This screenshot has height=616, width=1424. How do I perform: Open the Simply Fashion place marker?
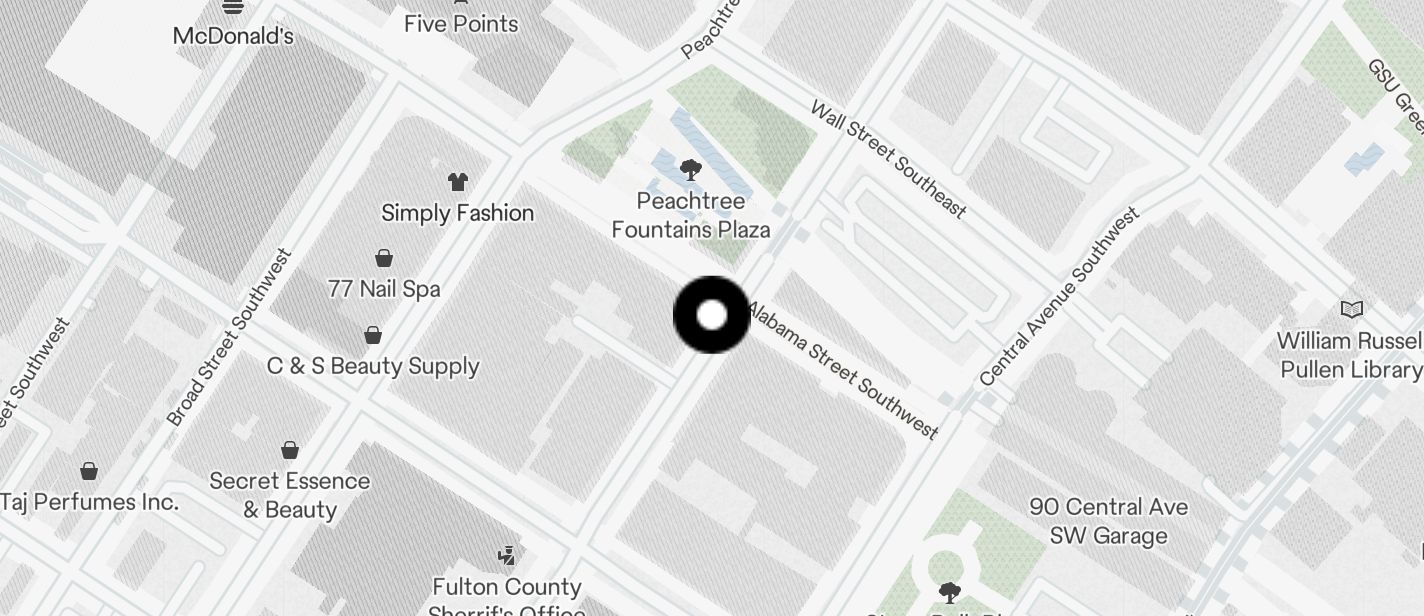pyautogui.click(x=458, y=182)
